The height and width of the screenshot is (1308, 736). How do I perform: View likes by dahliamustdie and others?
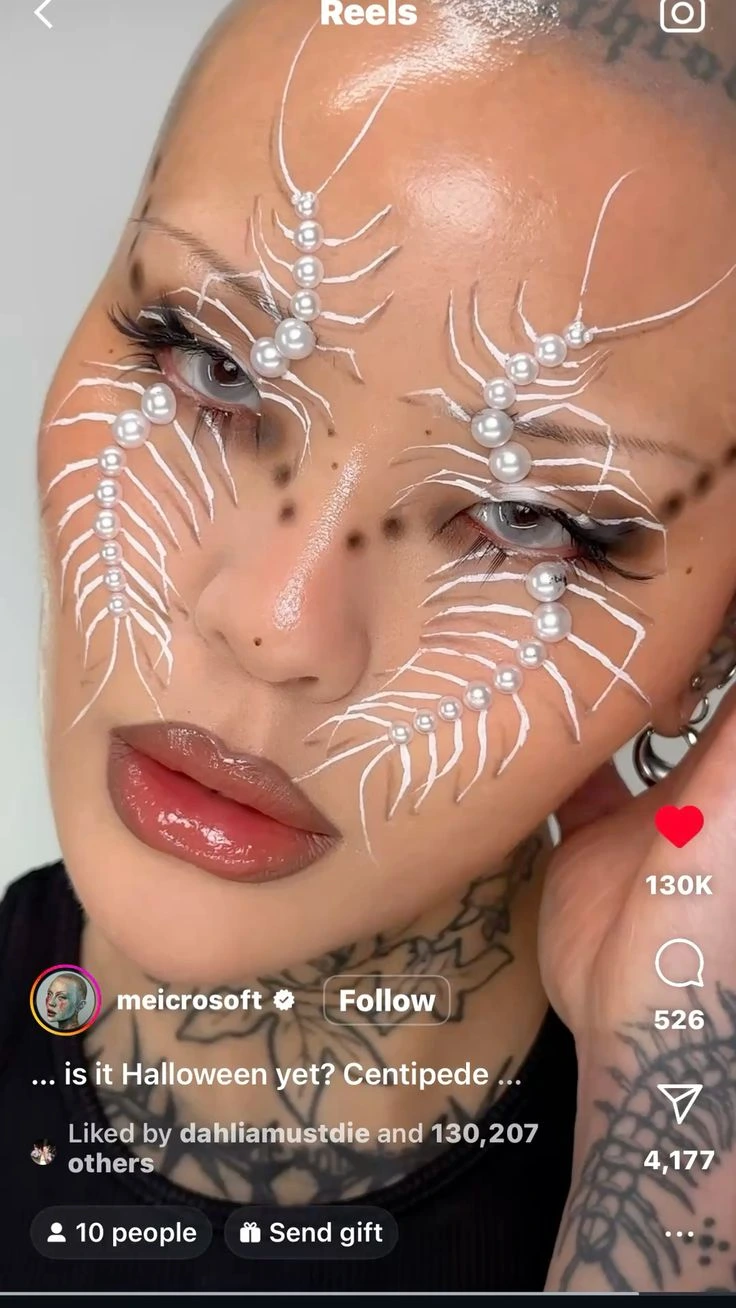point(302,1147)
